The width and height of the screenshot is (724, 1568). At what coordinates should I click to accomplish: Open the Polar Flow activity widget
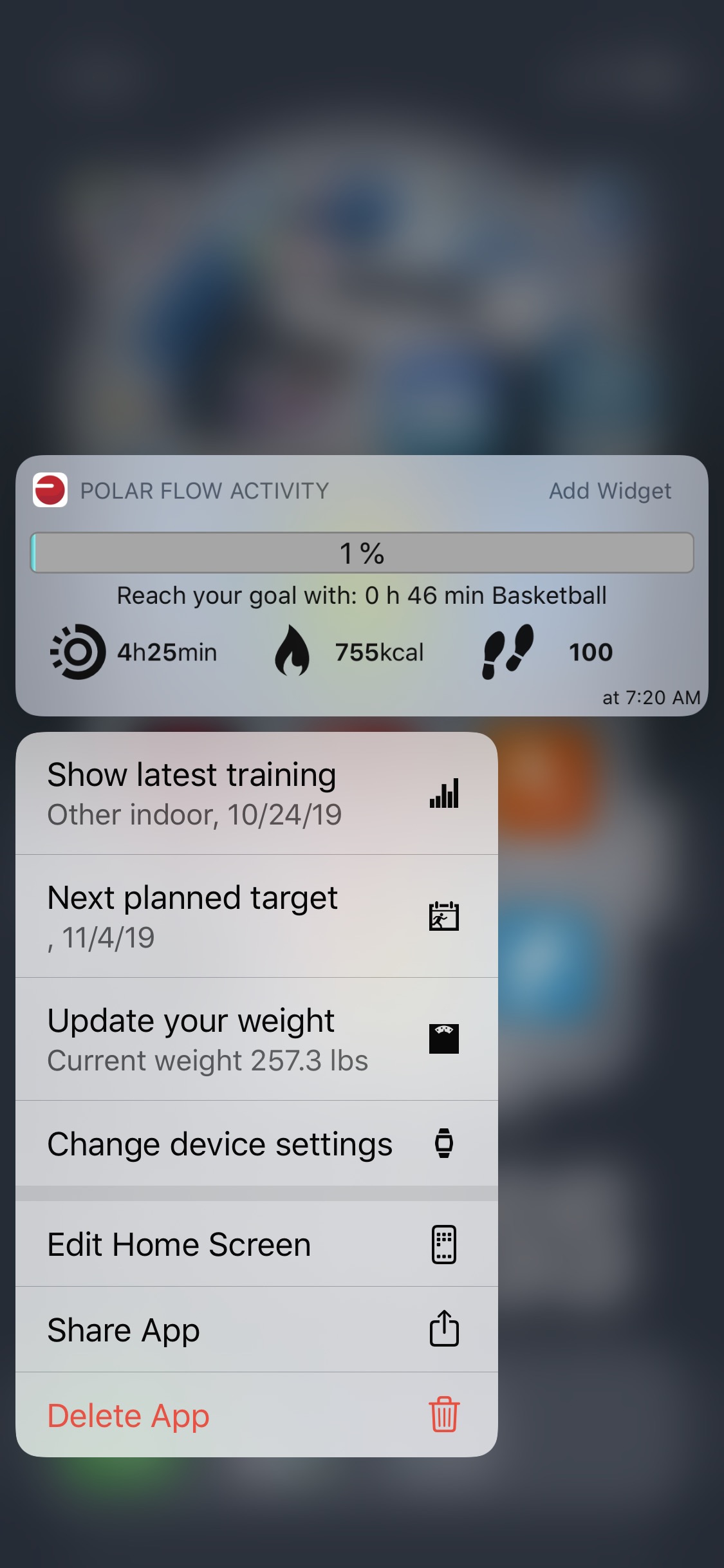pyautogui.click(x=362, y=586)
